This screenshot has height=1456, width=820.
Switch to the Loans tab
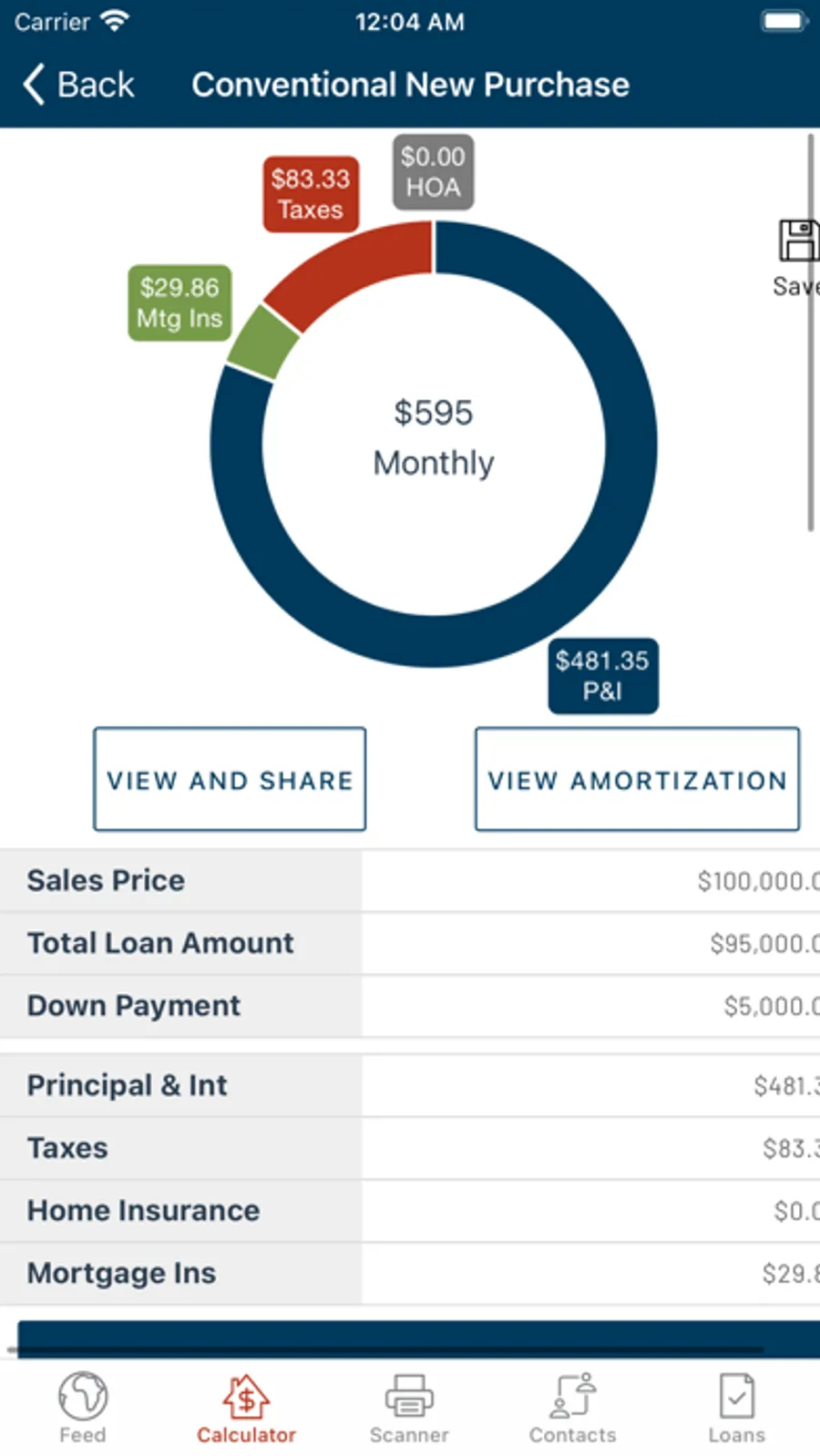736,1408
